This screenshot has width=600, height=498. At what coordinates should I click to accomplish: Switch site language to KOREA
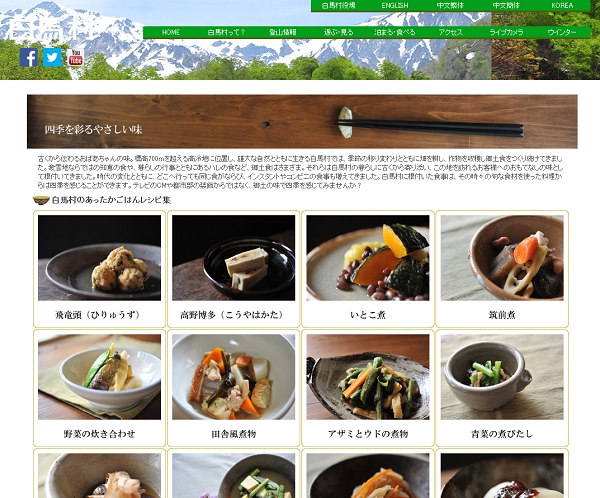point(563,5)
